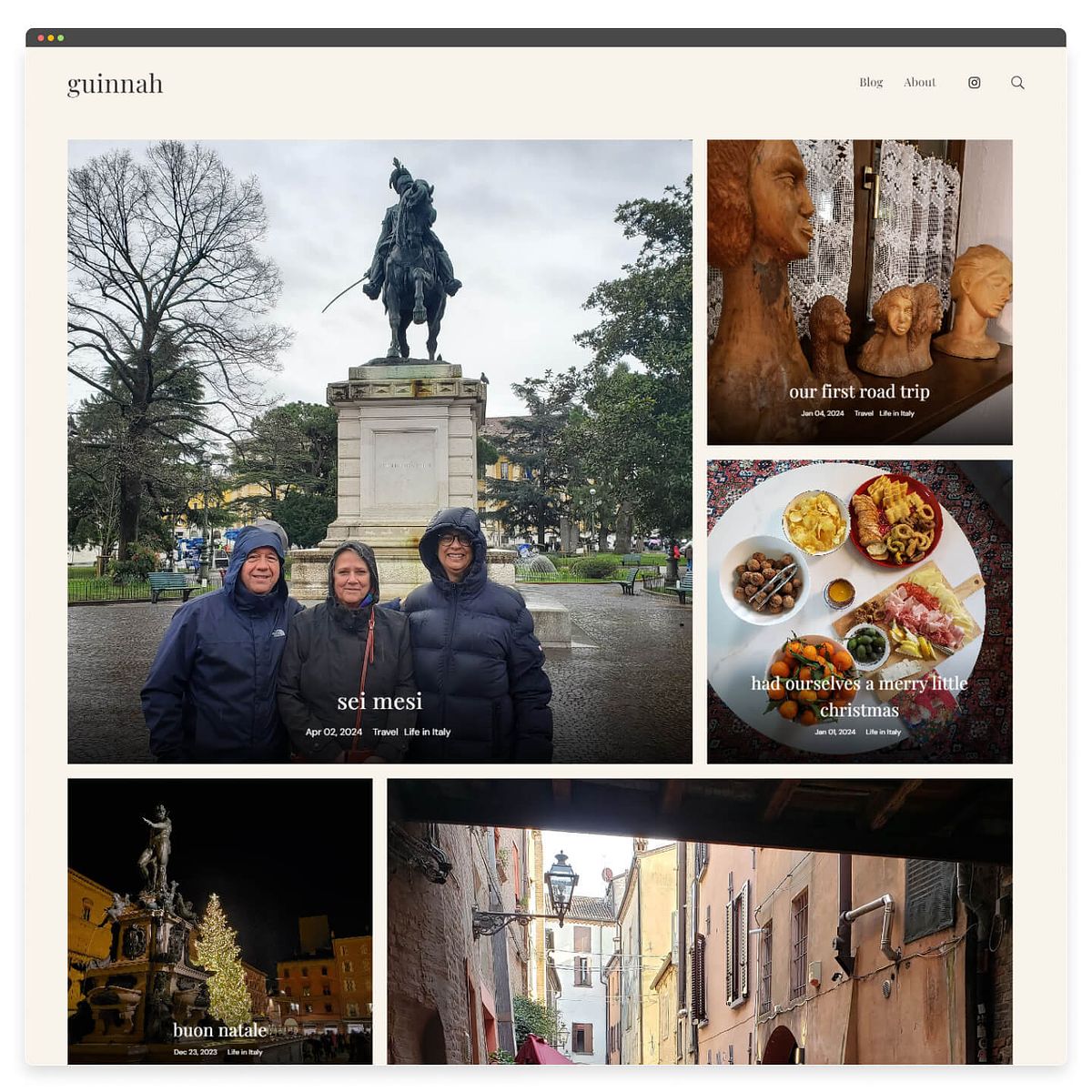
Task: Open the "sei mesi" post
Action: point(379,702)
